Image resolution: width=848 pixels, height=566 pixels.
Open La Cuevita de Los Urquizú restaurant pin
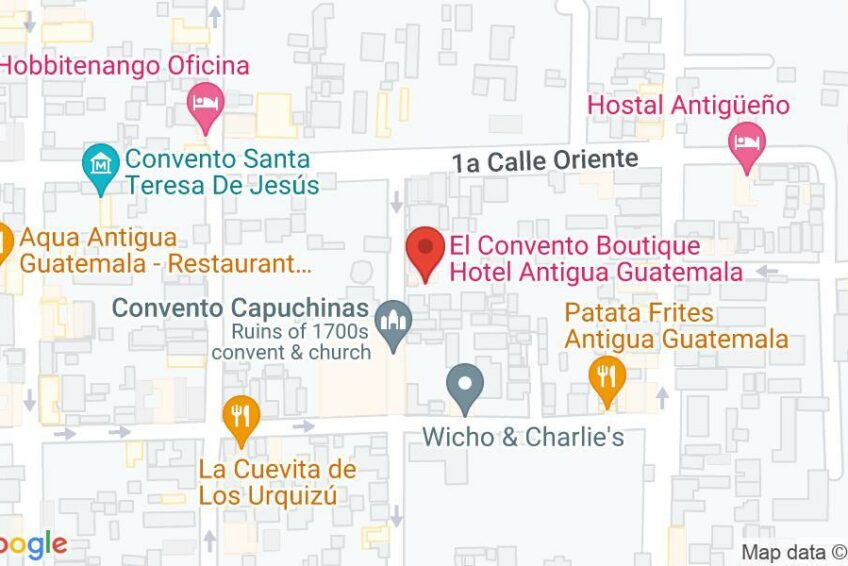(x=239, y=420)
